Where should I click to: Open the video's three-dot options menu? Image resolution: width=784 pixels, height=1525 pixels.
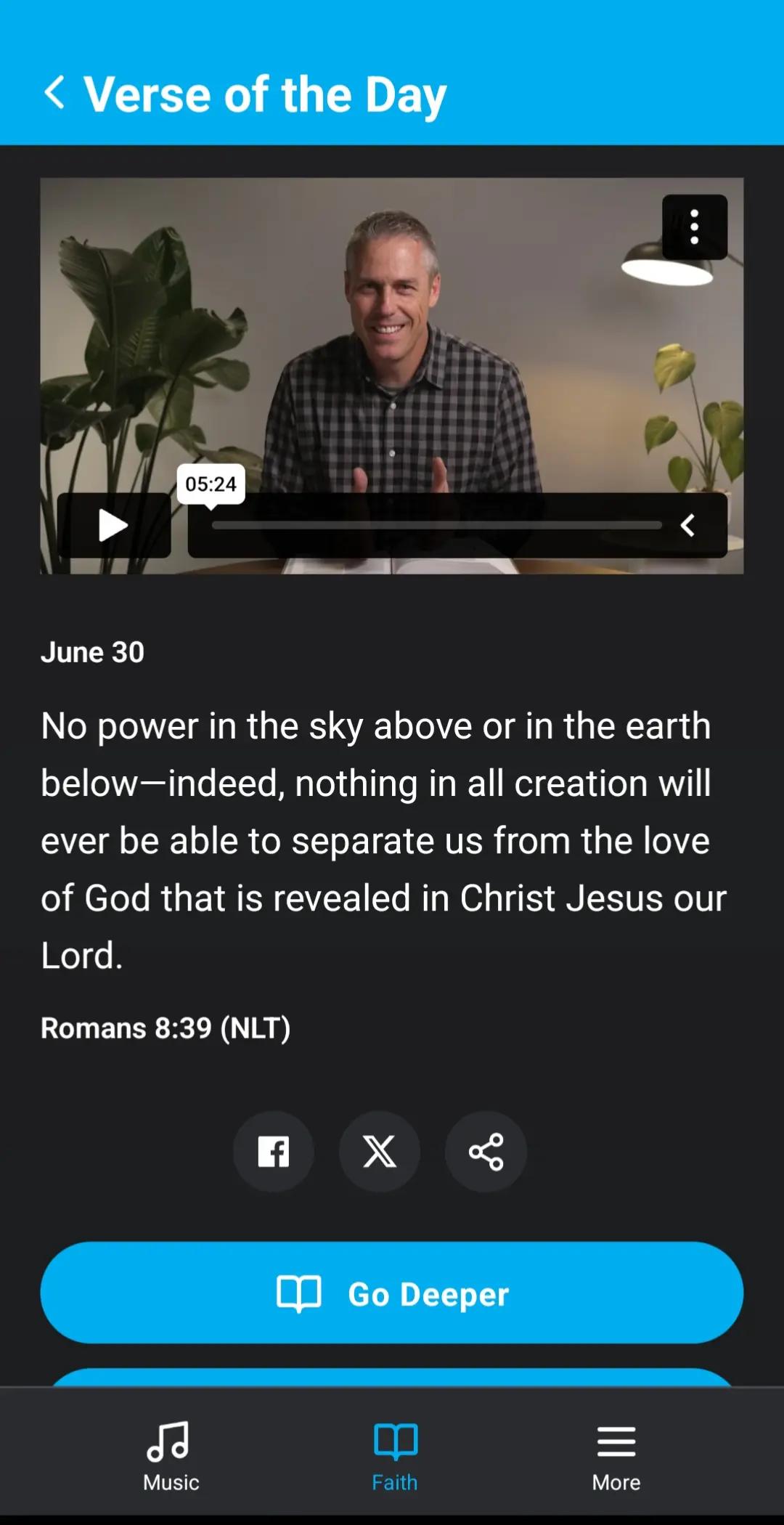(x=695, y=227)
